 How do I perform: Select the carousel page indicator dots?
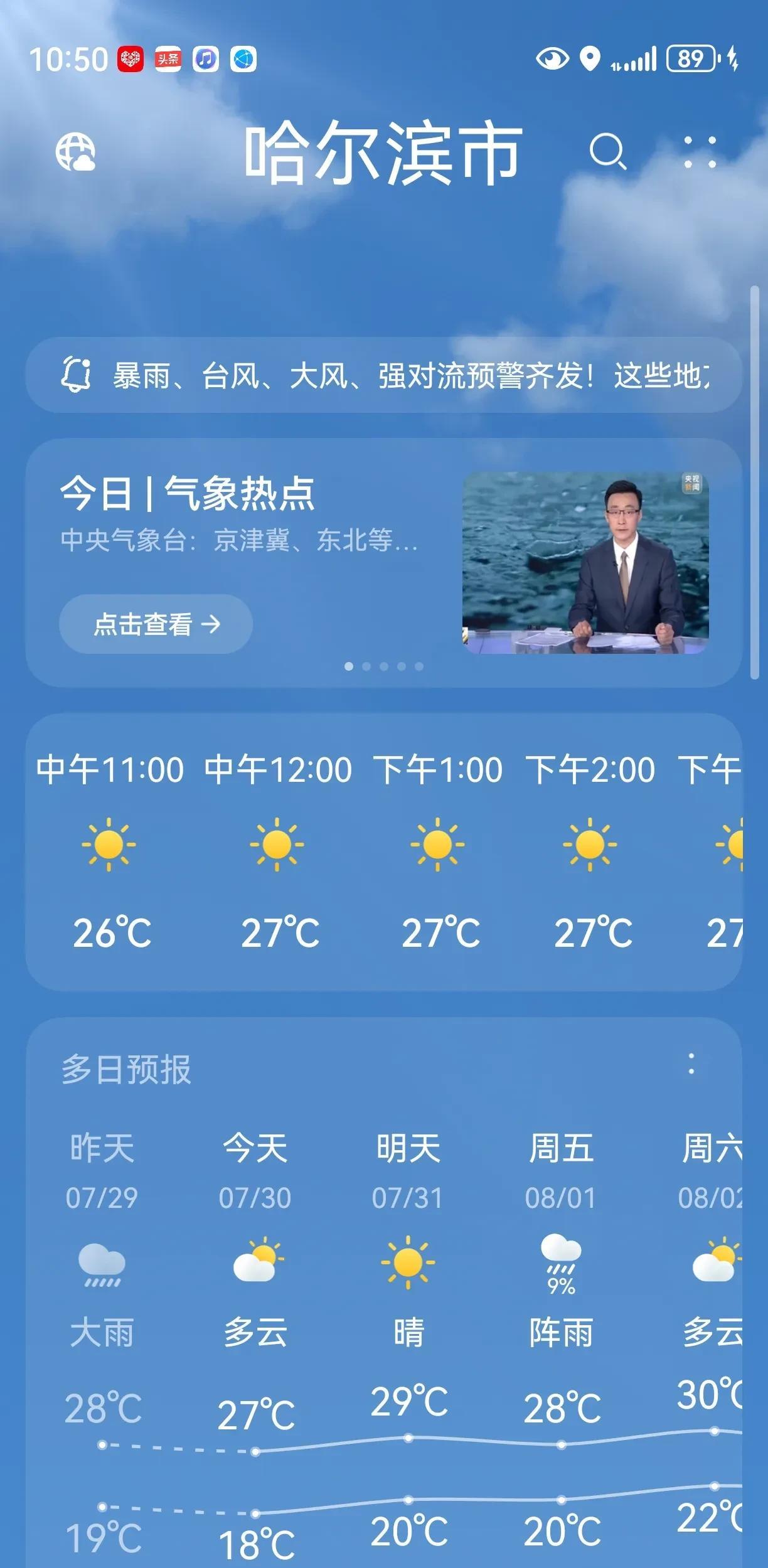point(383,666)
